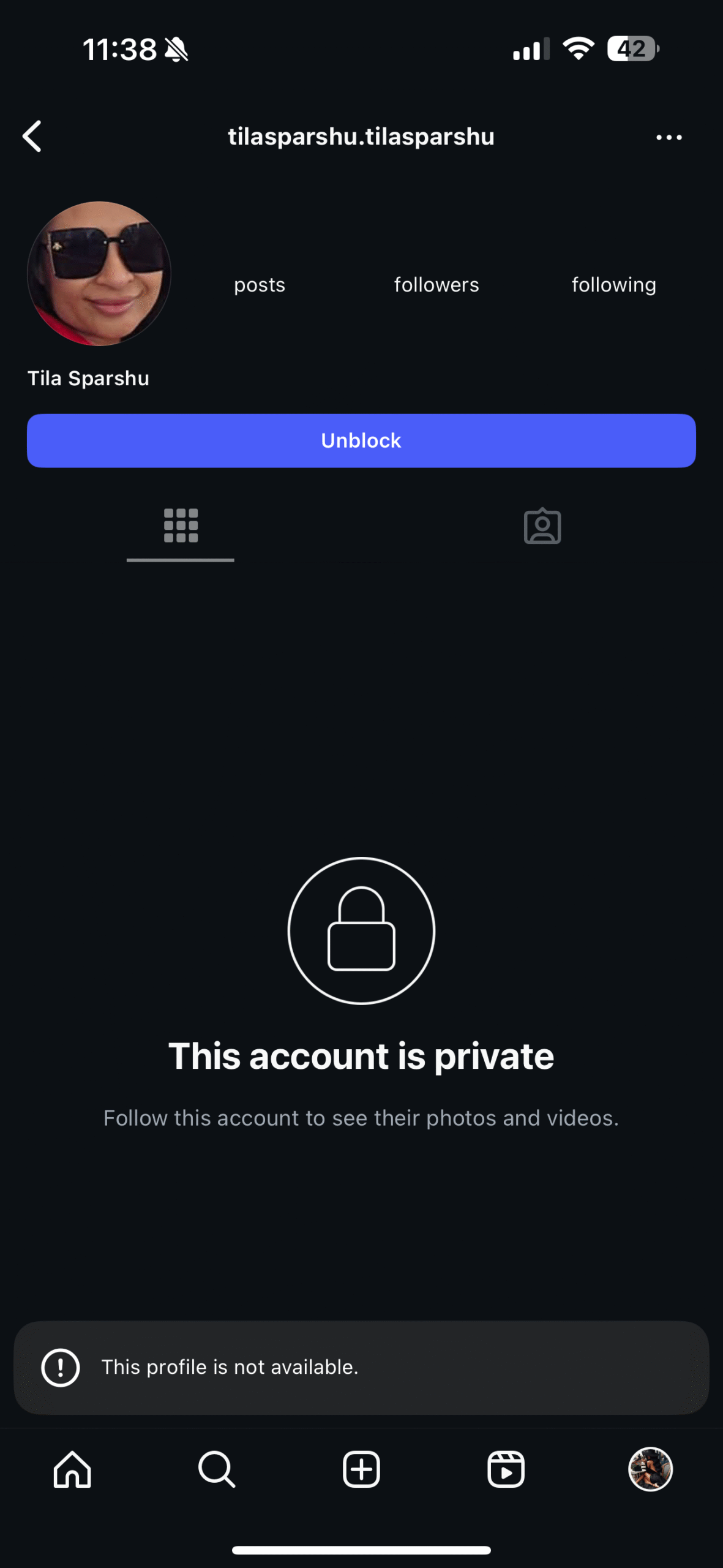Go to the Home feed

click(x=72, y=1469)
